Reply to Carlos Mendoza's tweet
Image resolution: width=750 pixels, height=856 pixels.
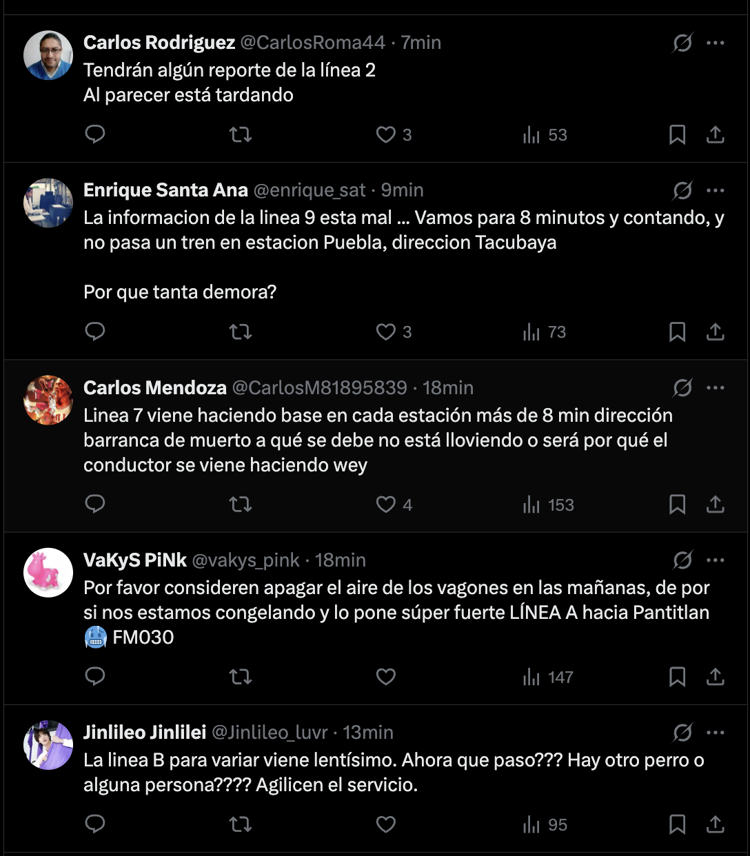(x=95, y=504)
